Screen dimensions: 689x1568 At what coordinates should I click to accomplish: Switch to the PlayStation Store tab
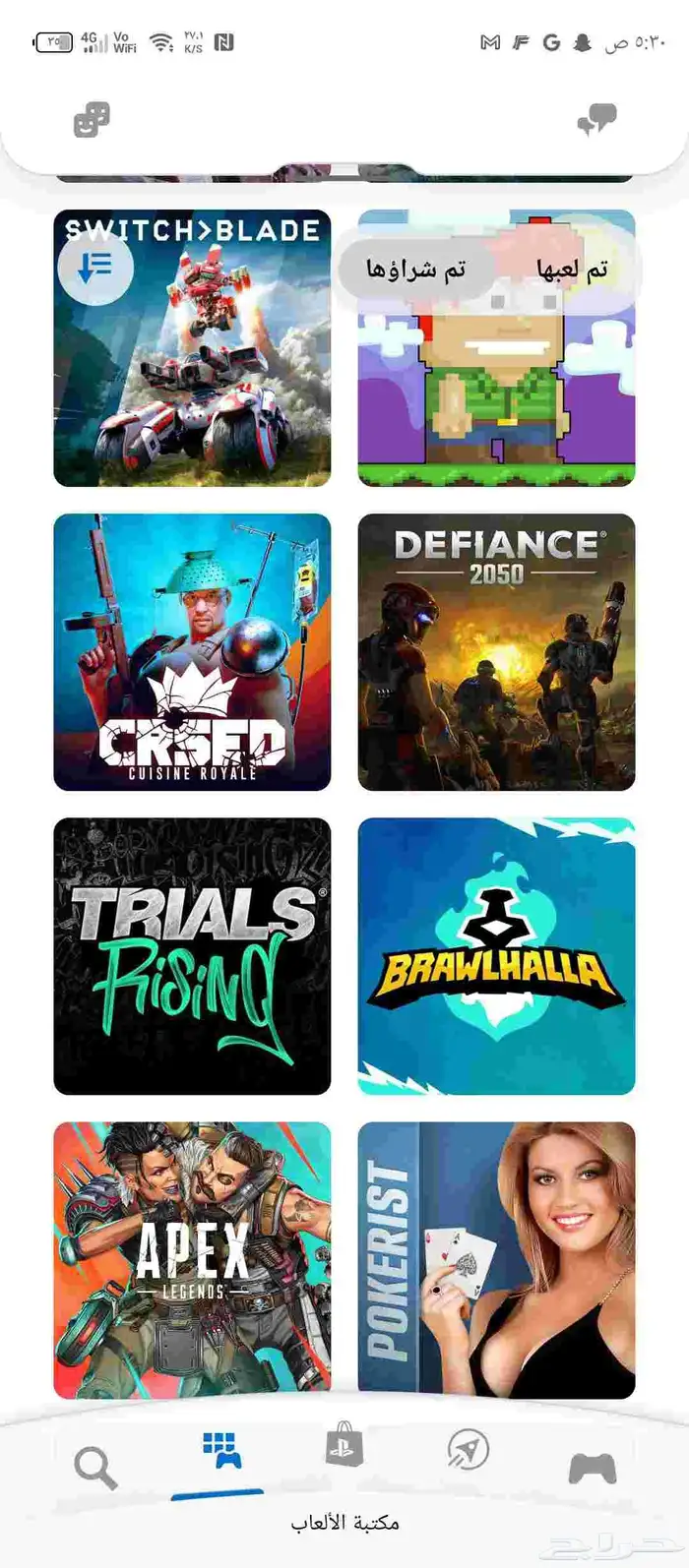tap(344, 1448)
